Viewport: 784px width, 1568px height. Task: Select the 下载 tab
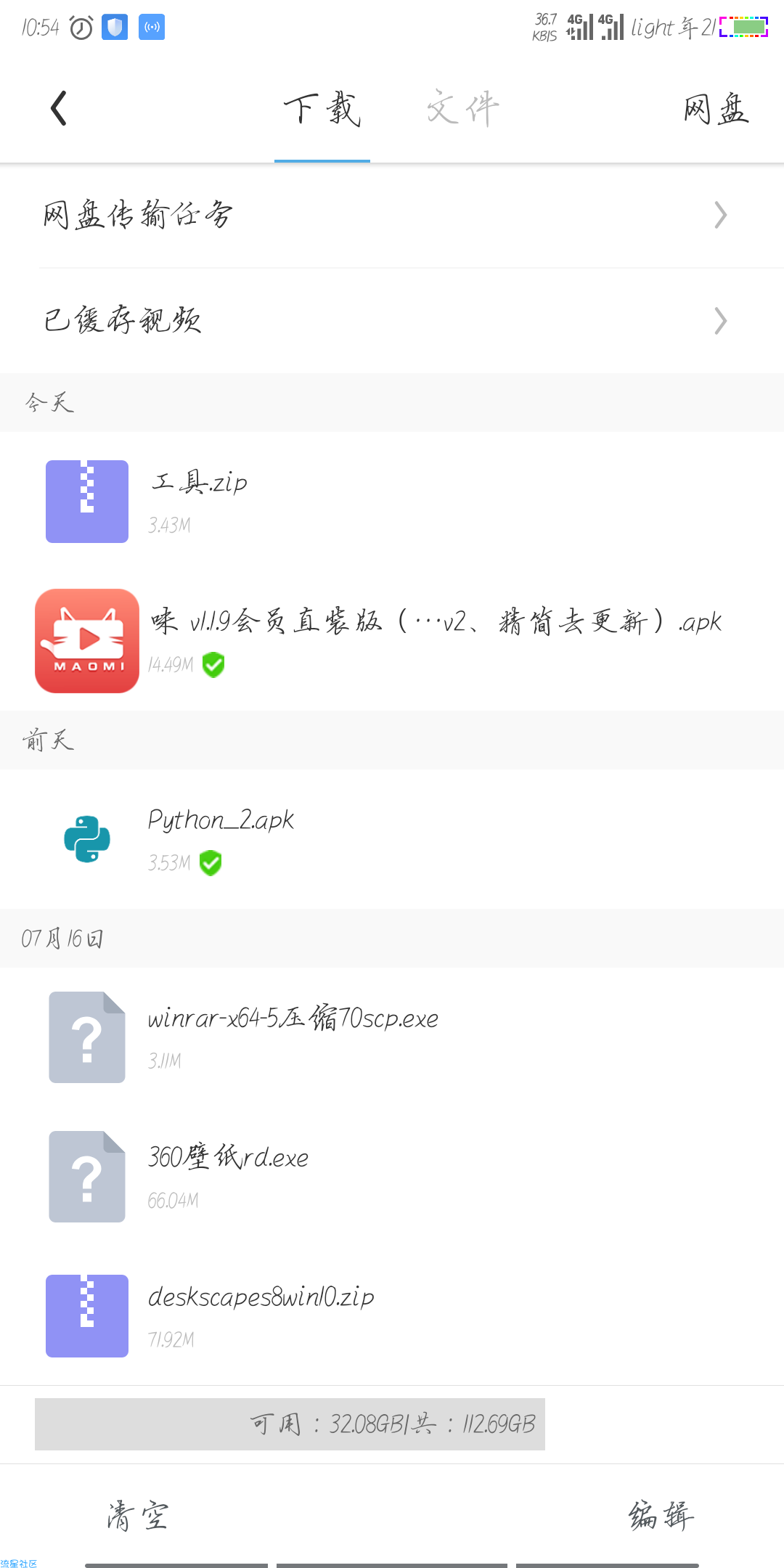coord(322,109)
